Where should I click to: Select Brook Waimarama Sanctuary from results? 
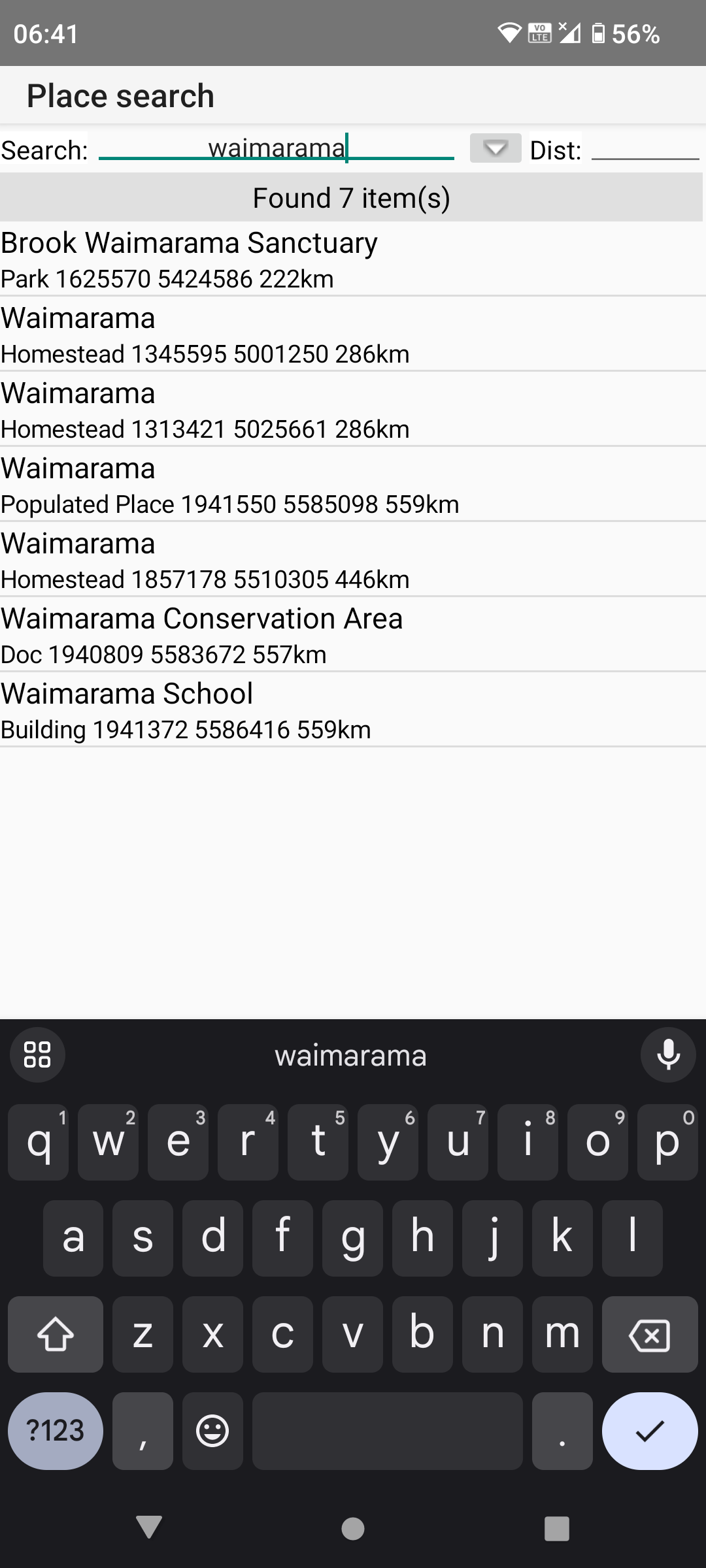[x=188, y=259]
